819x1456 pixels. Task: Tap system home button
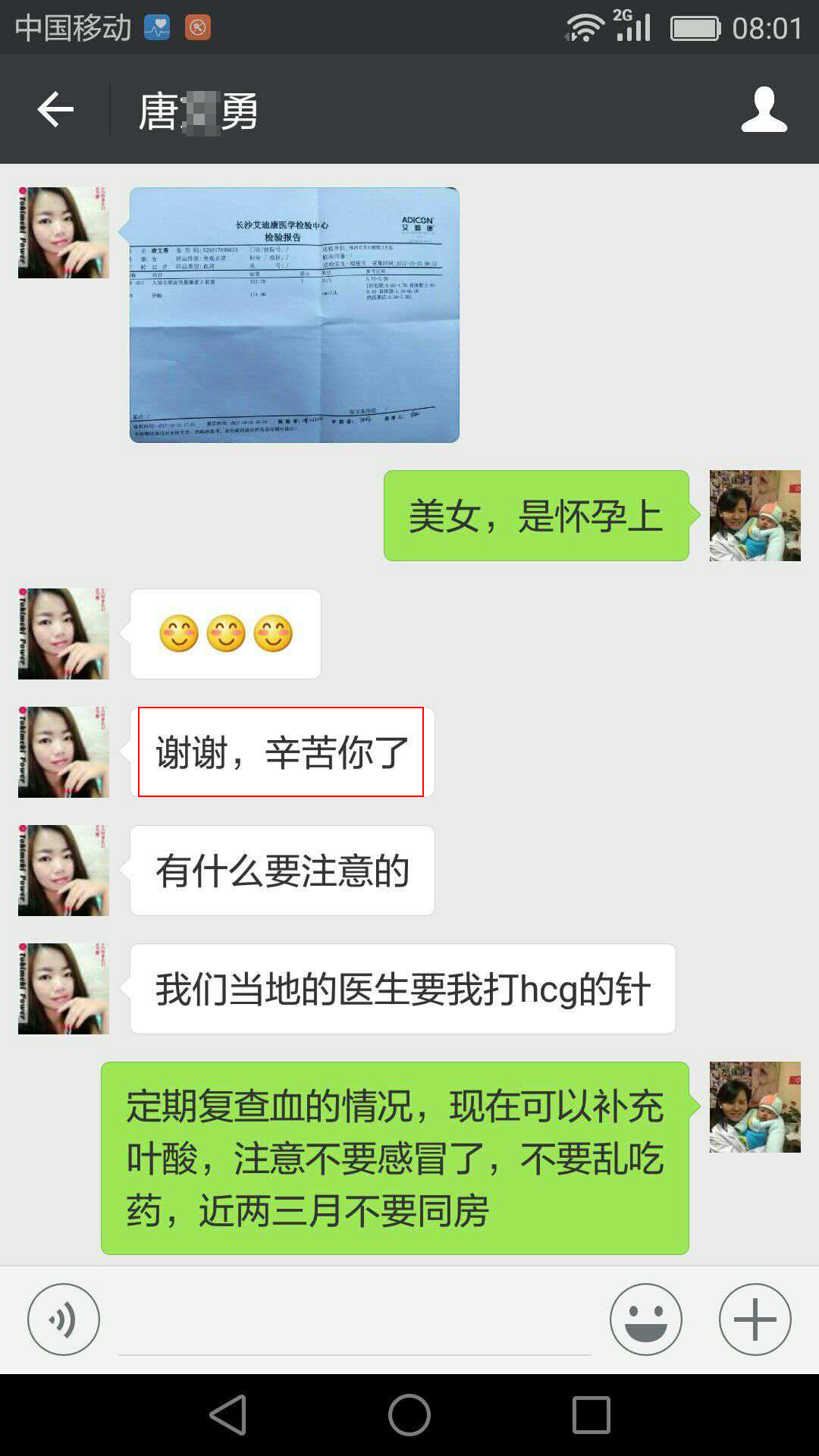pos(409,1415)
